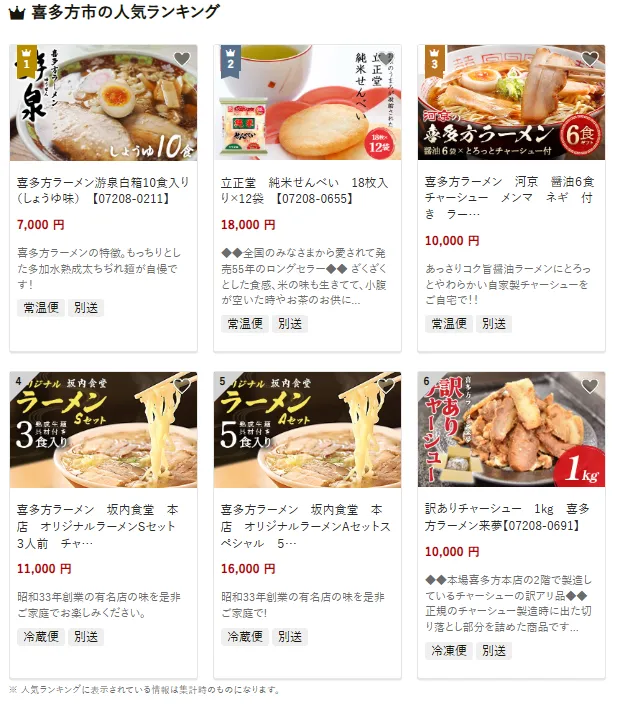The image size is (634, 712).
Task: Favorite the 游泉白箱10食入り ramen item
Action: coord(181,59)
